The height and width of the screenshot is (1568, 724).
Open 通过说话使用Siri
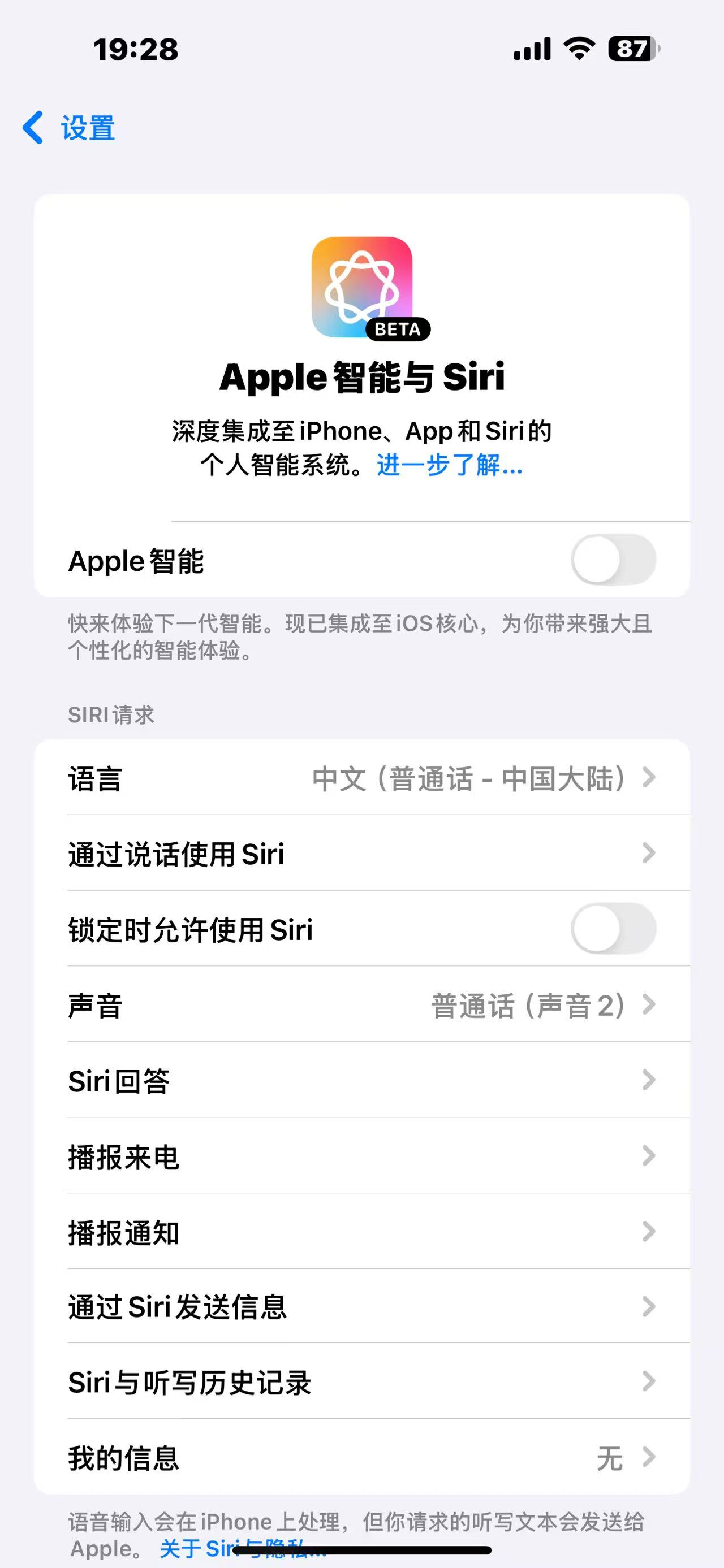361,854
